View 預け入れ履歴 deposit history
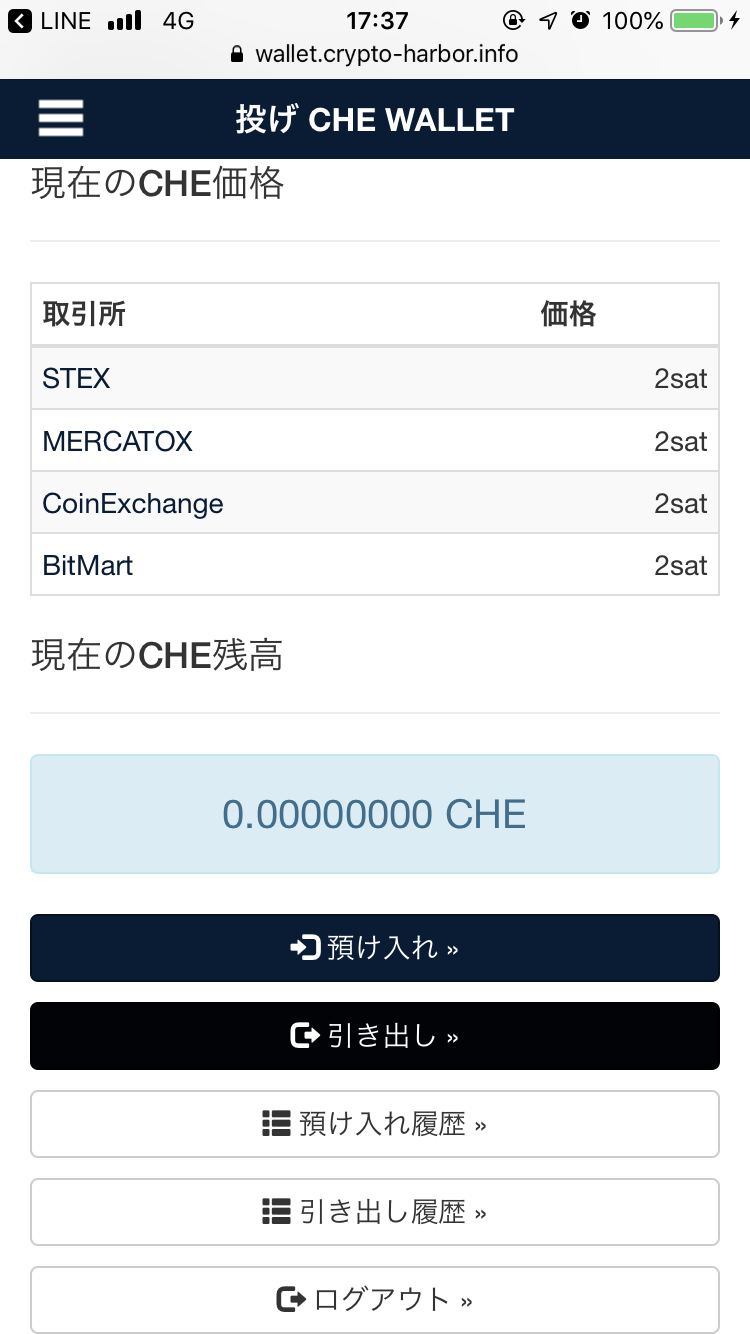750x1334 pixels. (x=375, y=1124)
